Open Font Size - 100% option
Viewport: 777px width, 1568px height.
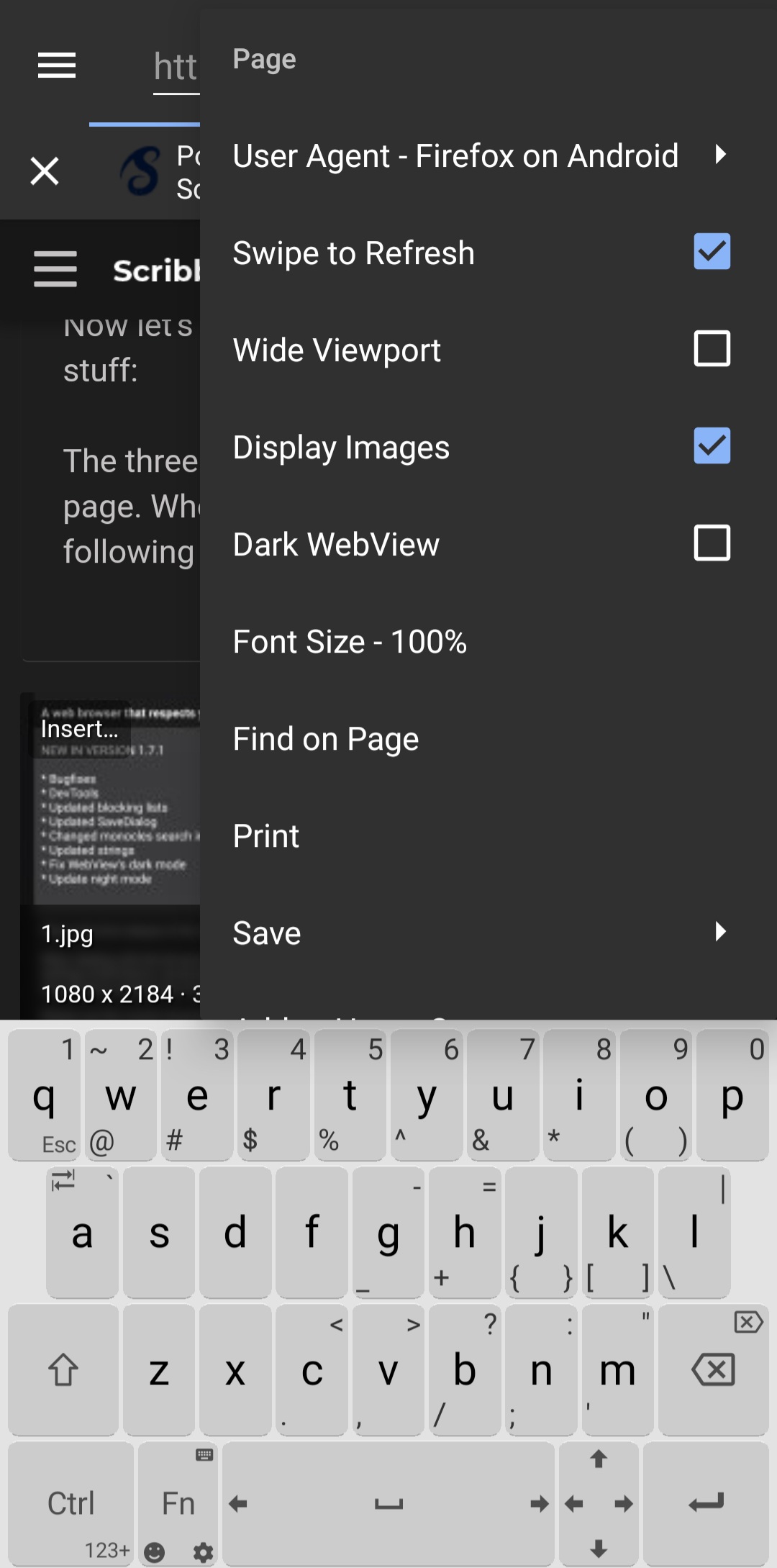[x=350, y=641]
